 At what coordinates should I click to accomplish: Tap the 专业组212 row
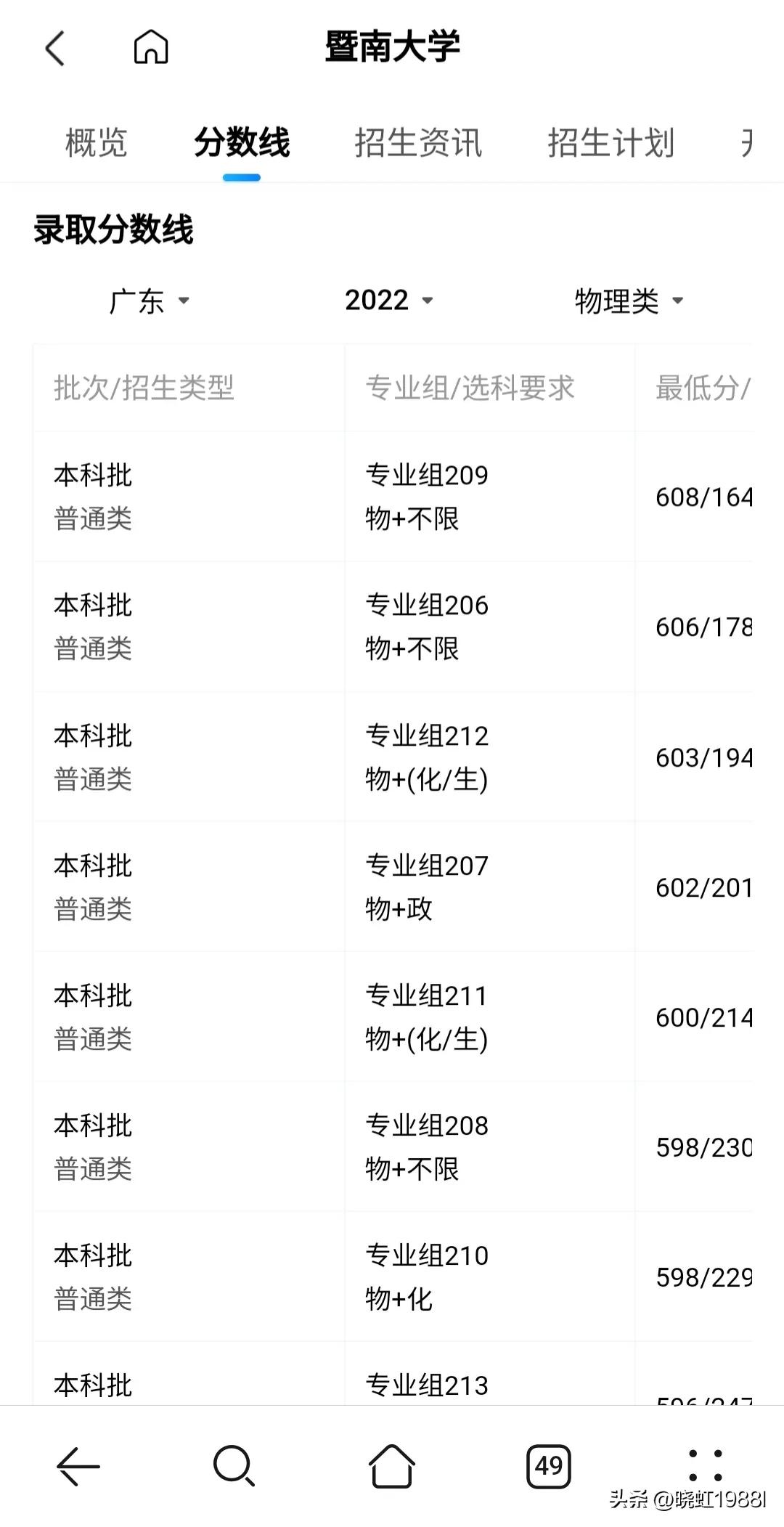point(392,757)
